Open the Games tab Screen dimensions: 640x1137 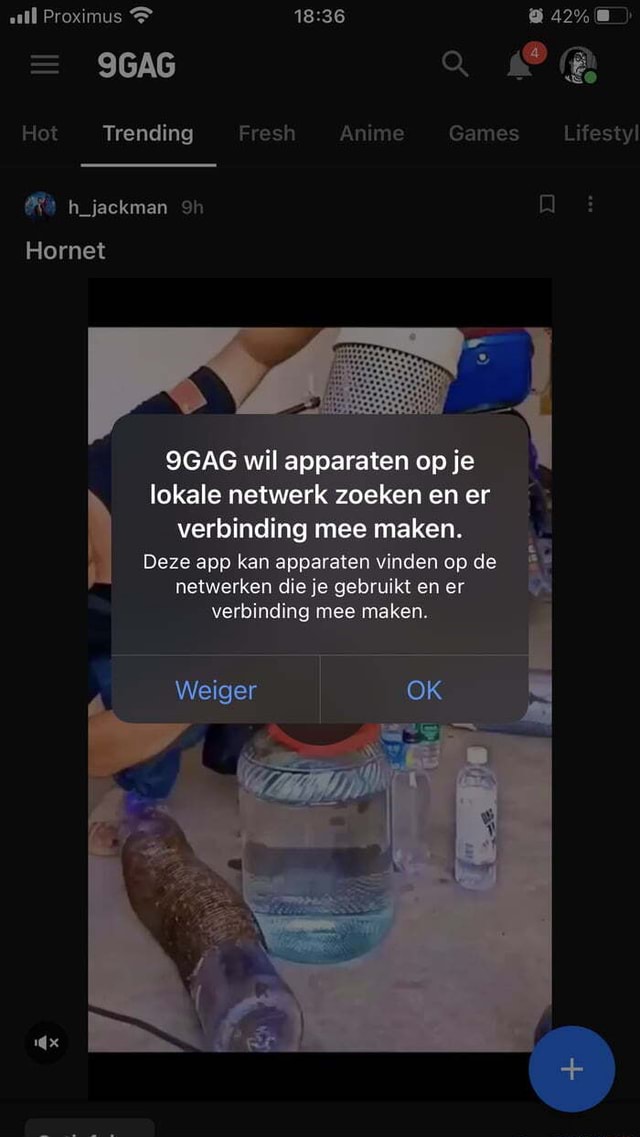[x=484, y=133]
